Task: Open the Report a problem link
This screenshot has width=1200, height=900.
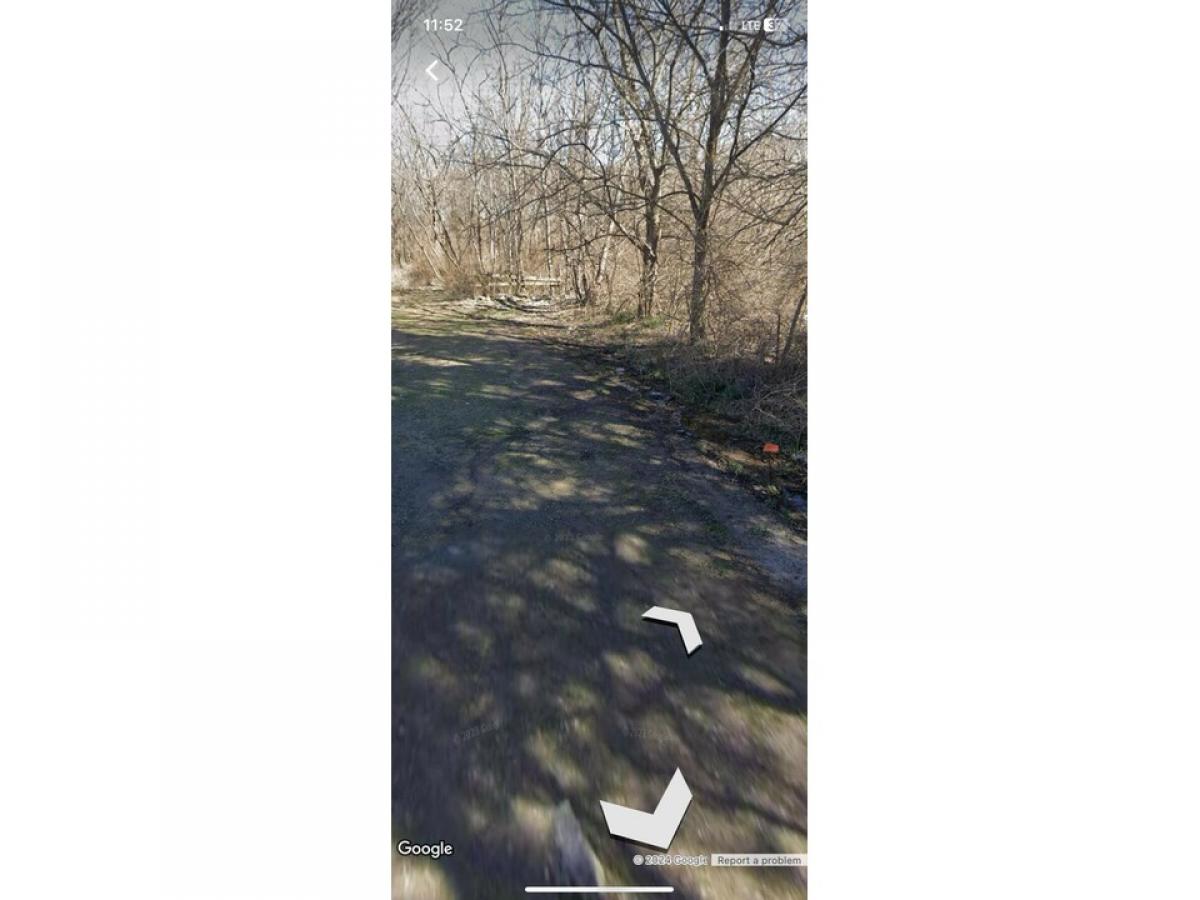Action: click(758, 860)
